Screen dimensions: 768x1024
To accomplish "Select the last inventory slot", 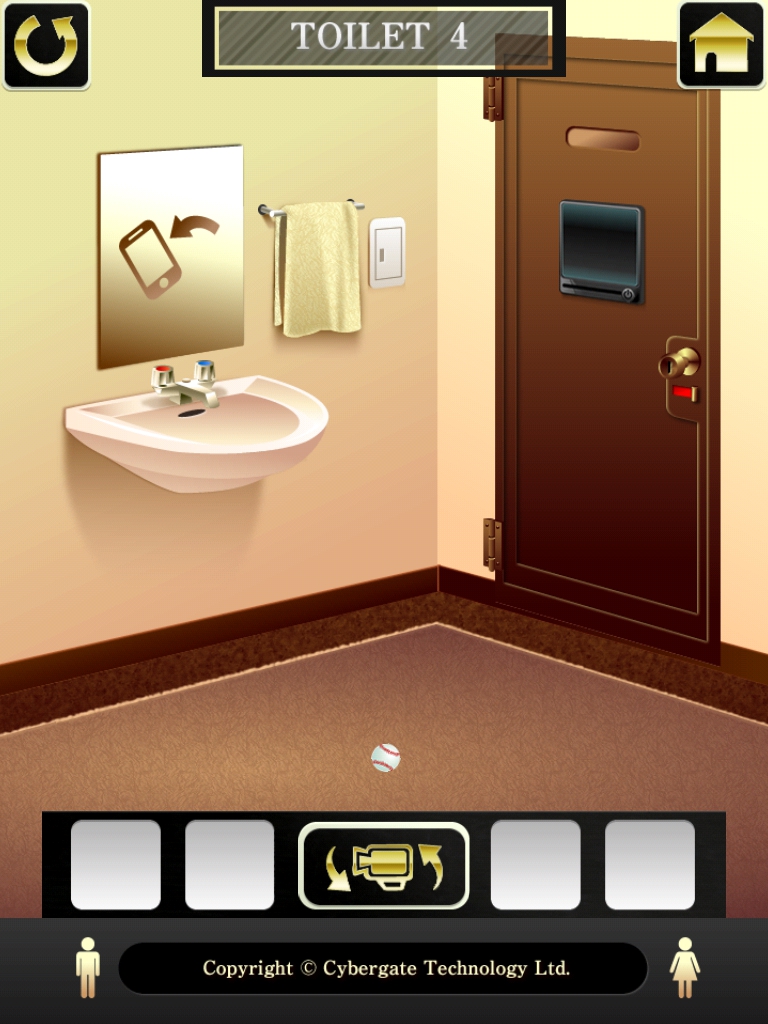I will pos(650,865).
